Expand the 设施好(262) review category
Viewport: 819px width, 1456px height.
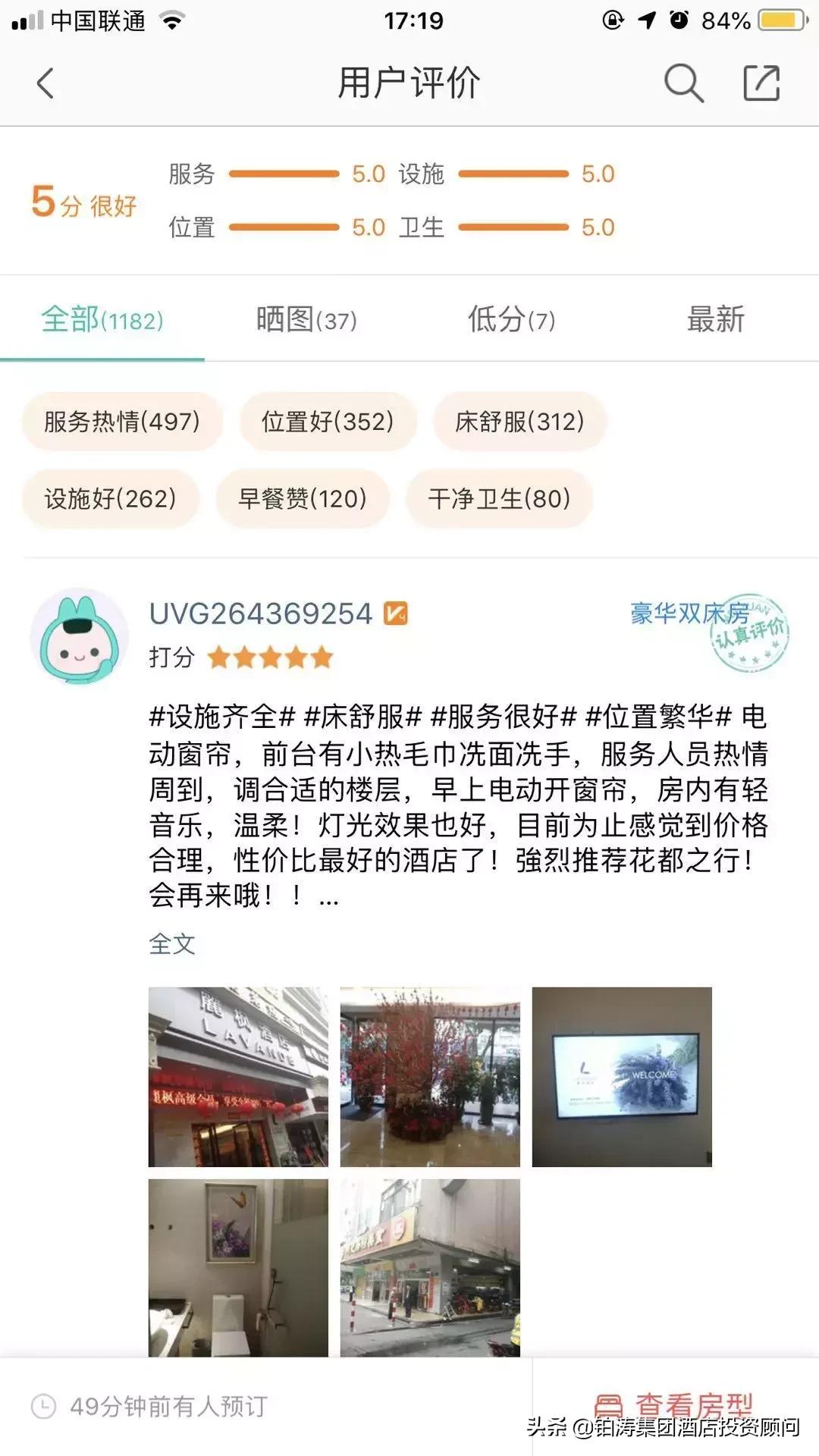109,498
